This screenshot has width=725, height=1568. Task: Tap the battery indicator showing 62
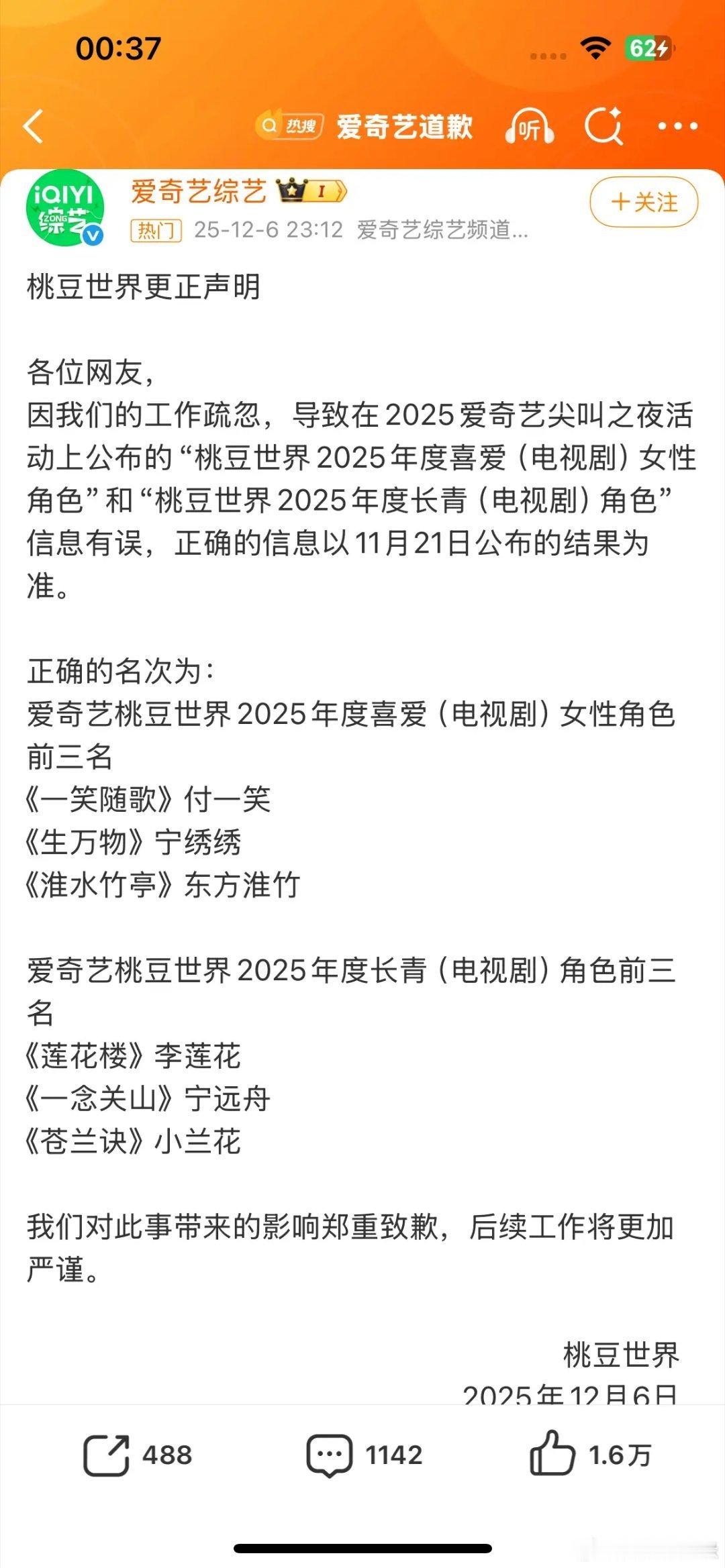point(648,48)
